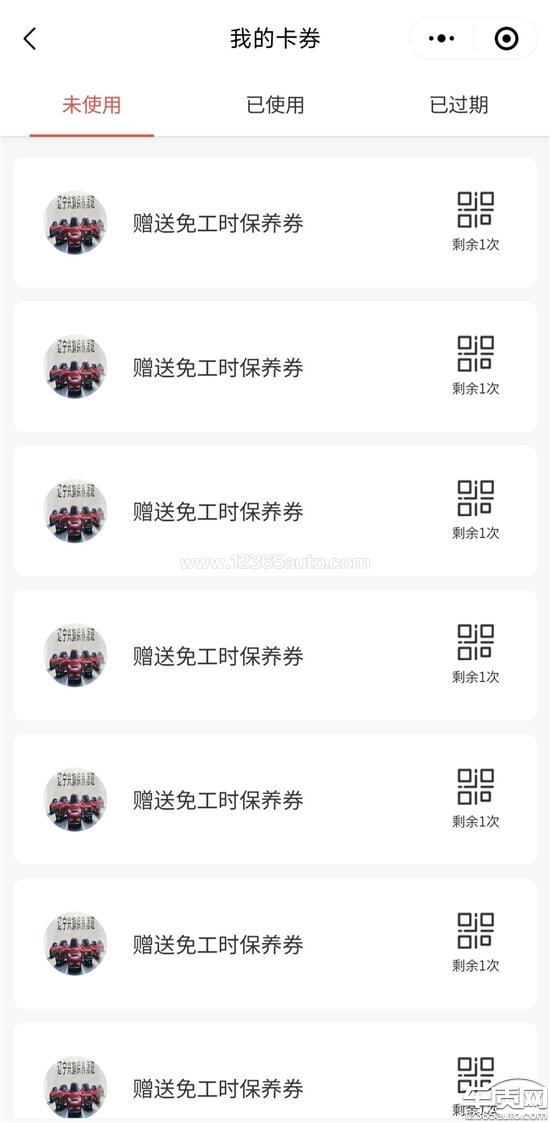Switch to the 已过期 tab
Image resolution: width=550 pixels, height=1123 pixels.
458,105
